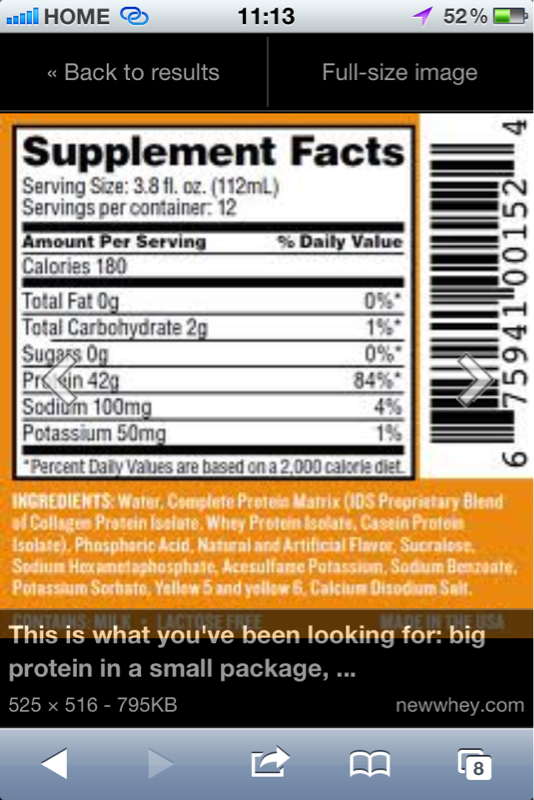The image size is (534, 800).
Task: Show the next image with right arrow
Action: pos(475,381)
